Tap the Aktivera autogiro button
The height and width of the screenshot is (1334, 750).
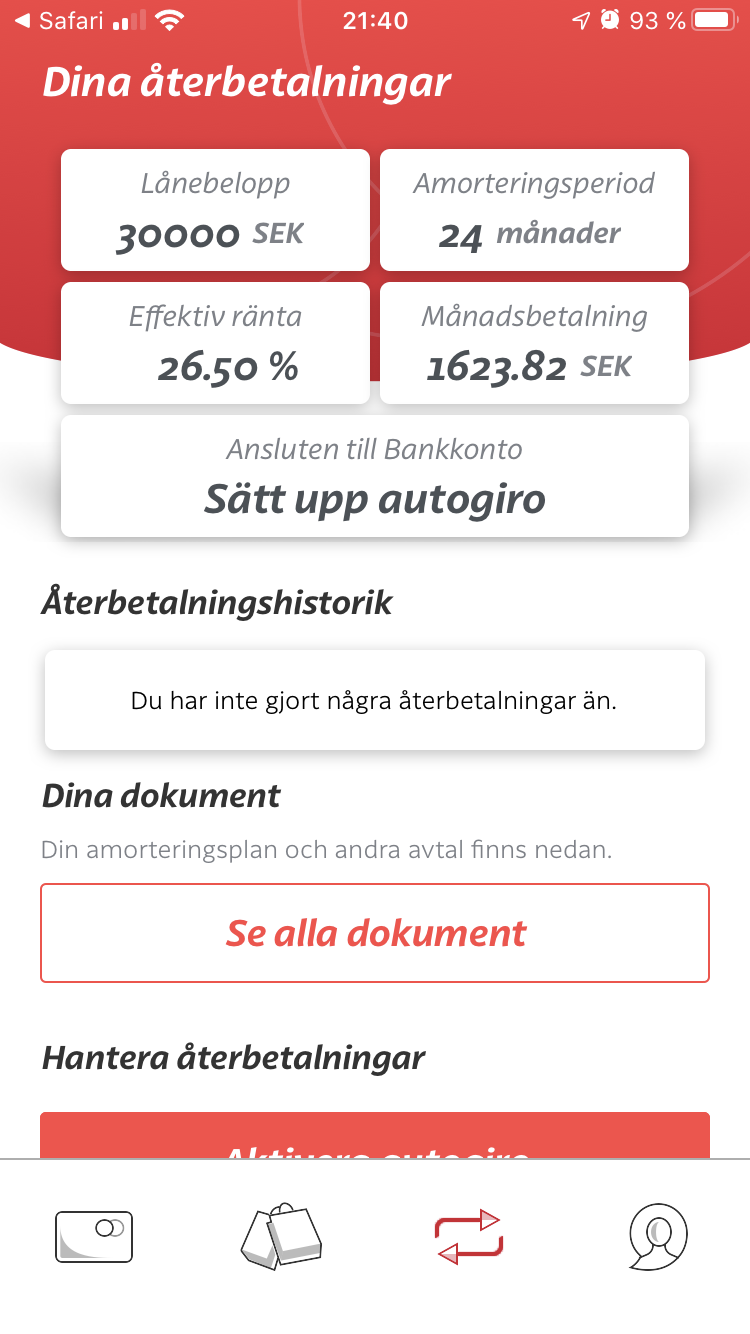tap(375, 1138)
